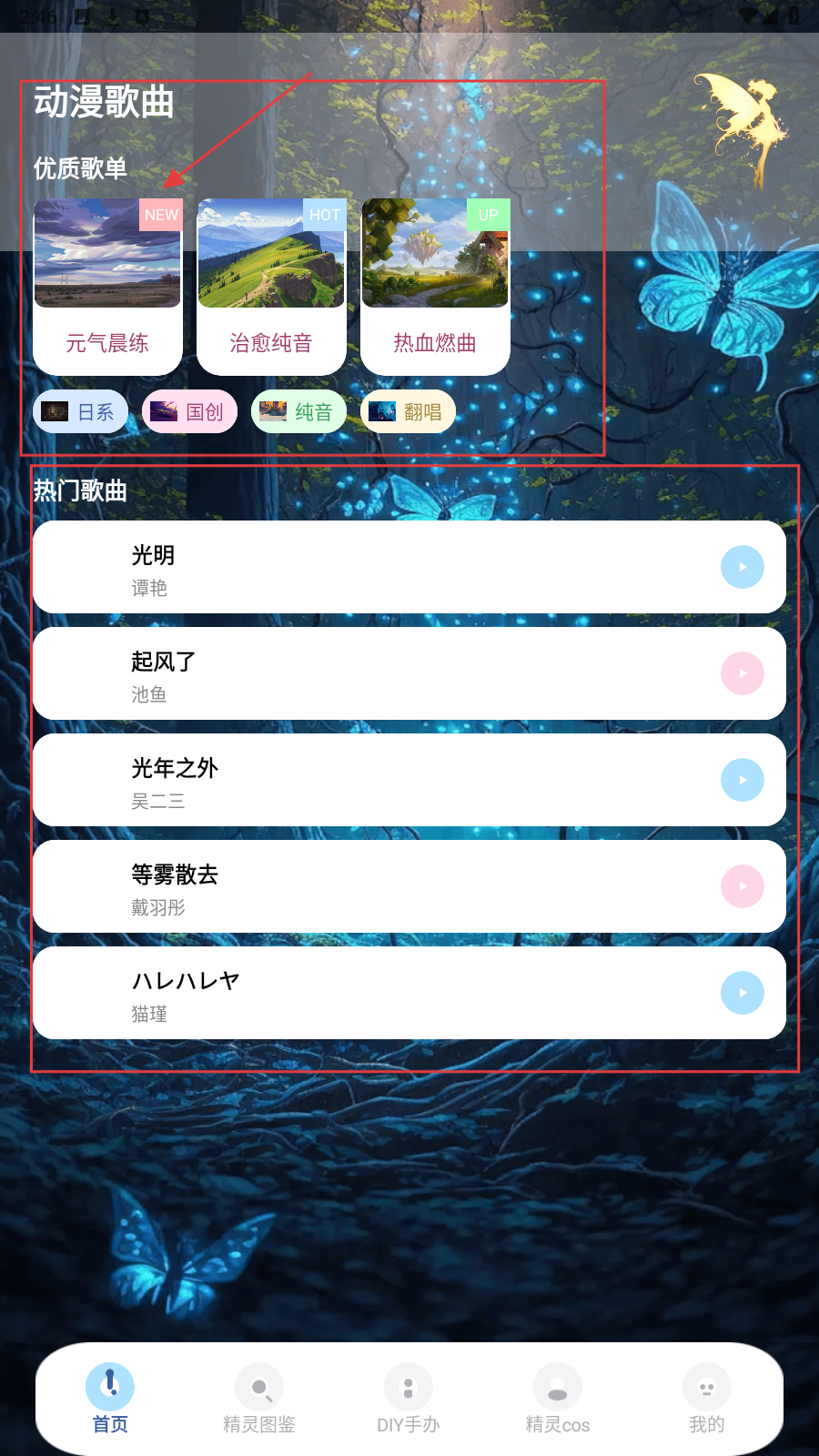Switch to the 精灵图鉴 tab

tap(259, 1399)
